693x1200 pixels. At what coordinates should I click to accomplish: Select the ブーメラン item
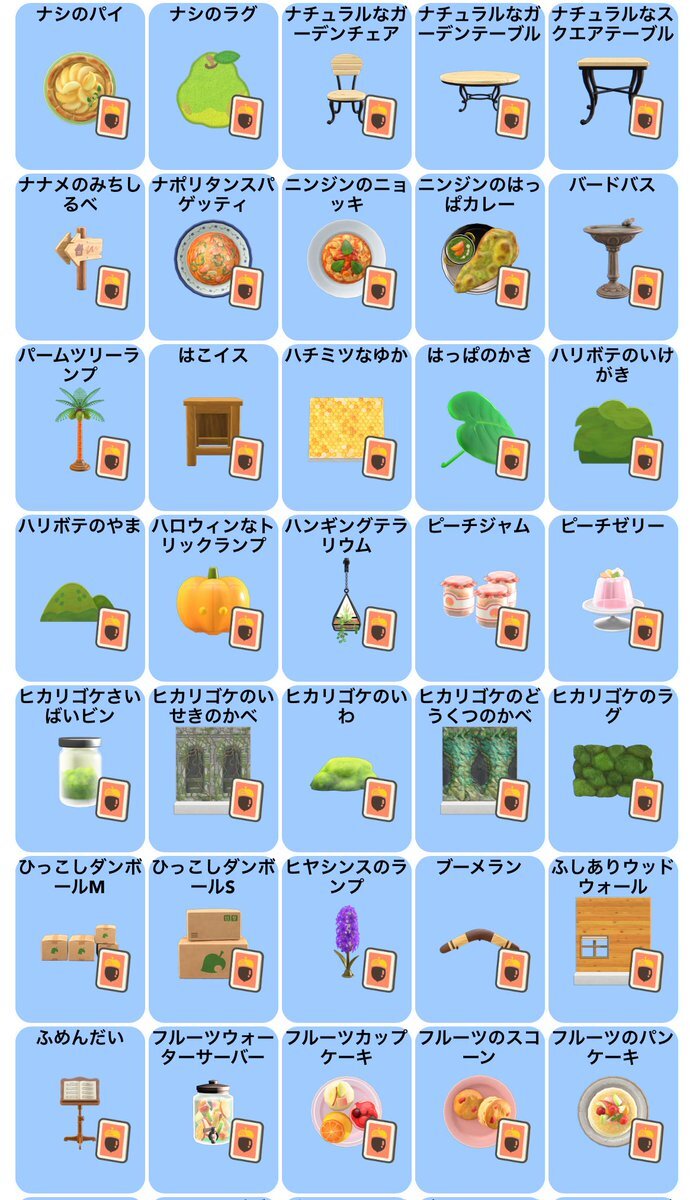click(x=480, y=939)
